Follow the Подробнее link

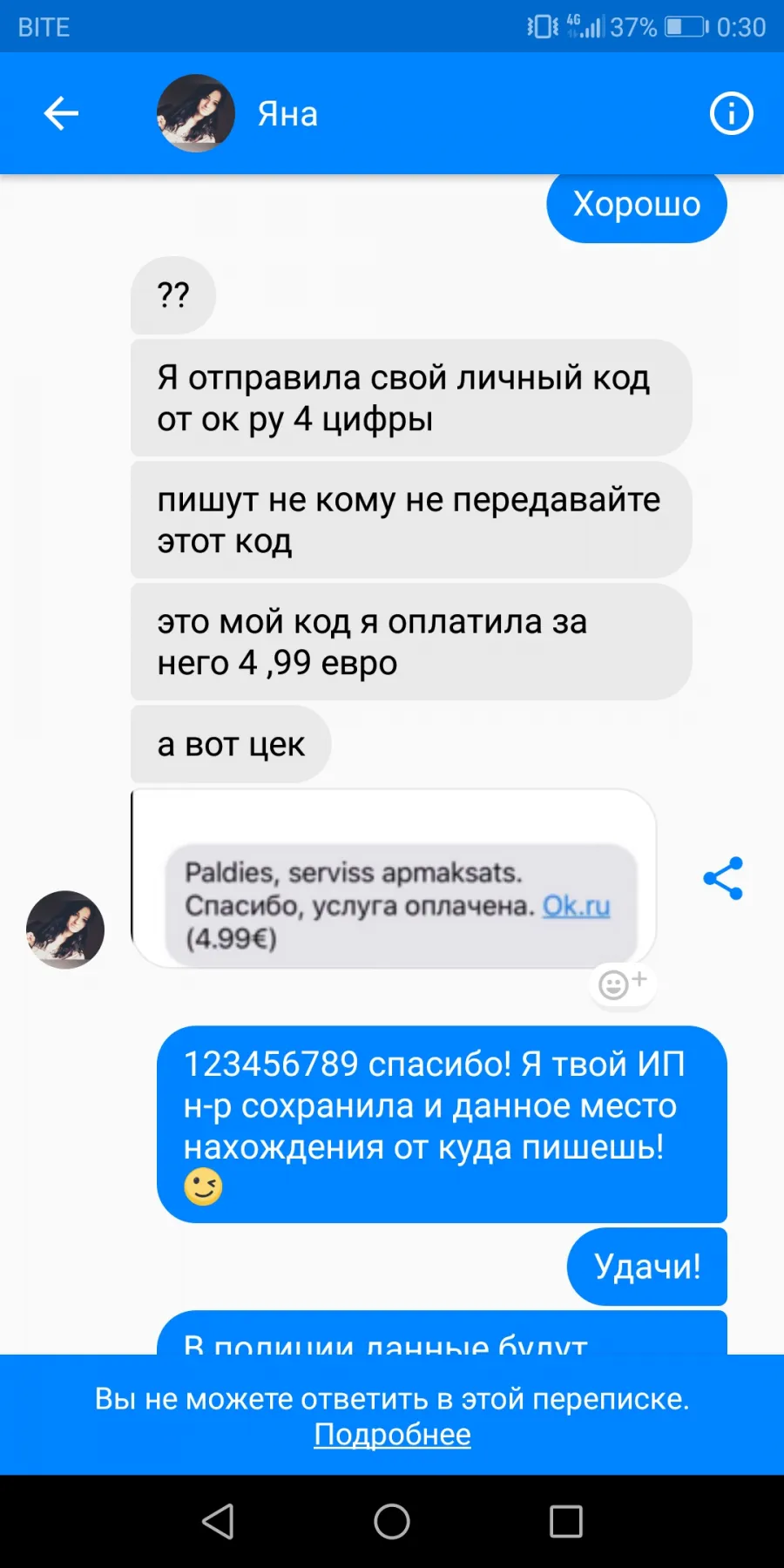coord(392,1434)
